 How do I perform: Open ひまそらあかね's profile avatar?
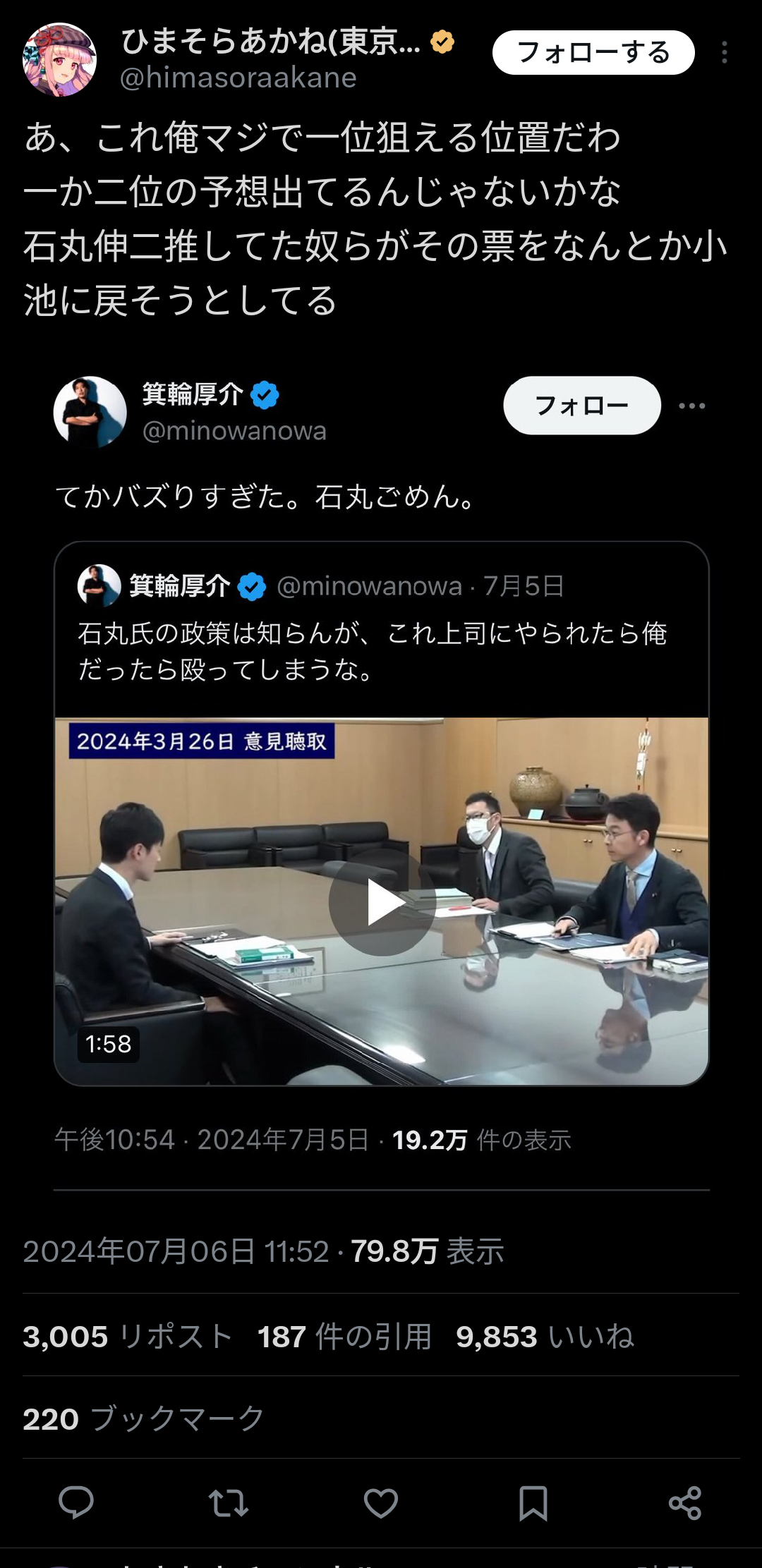tap(60, 59)
